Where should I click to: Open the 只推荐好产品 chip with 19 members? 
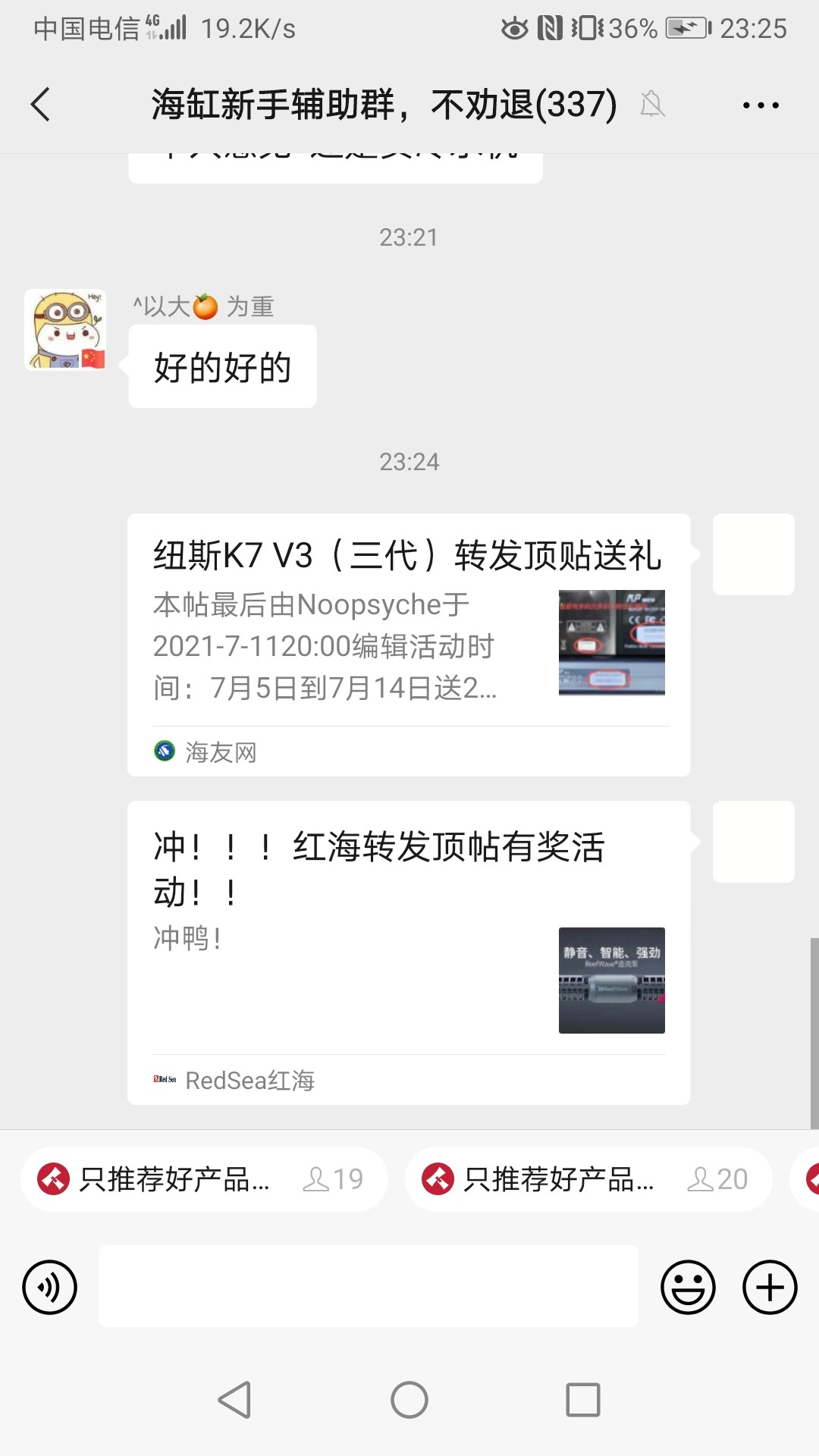point(204,1179)
